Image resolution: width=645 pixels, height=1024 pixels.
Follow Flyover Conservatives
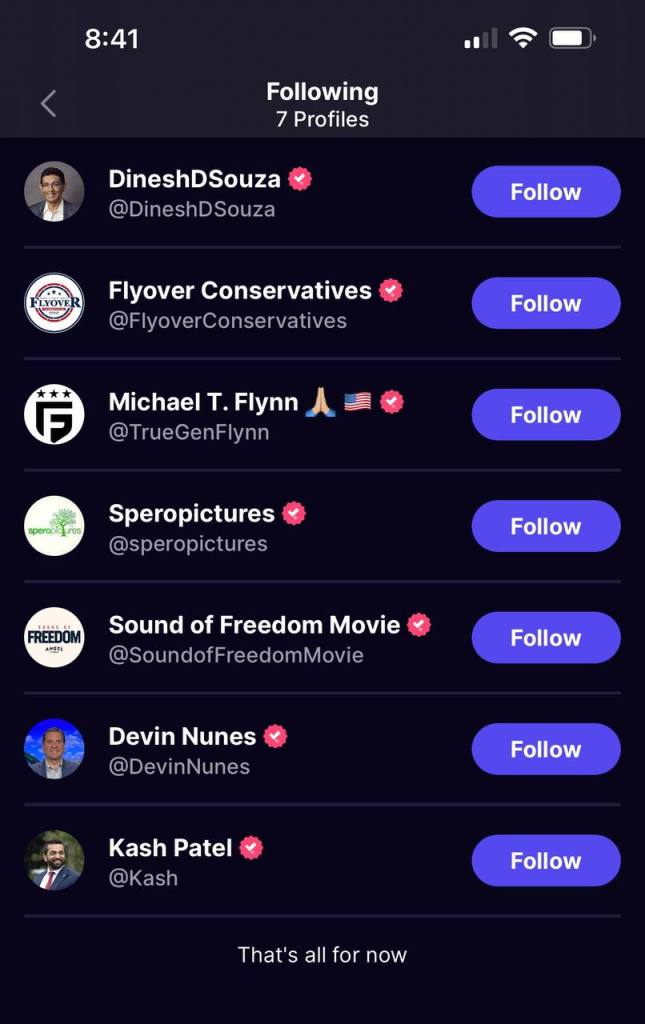(x=545, y=303)
